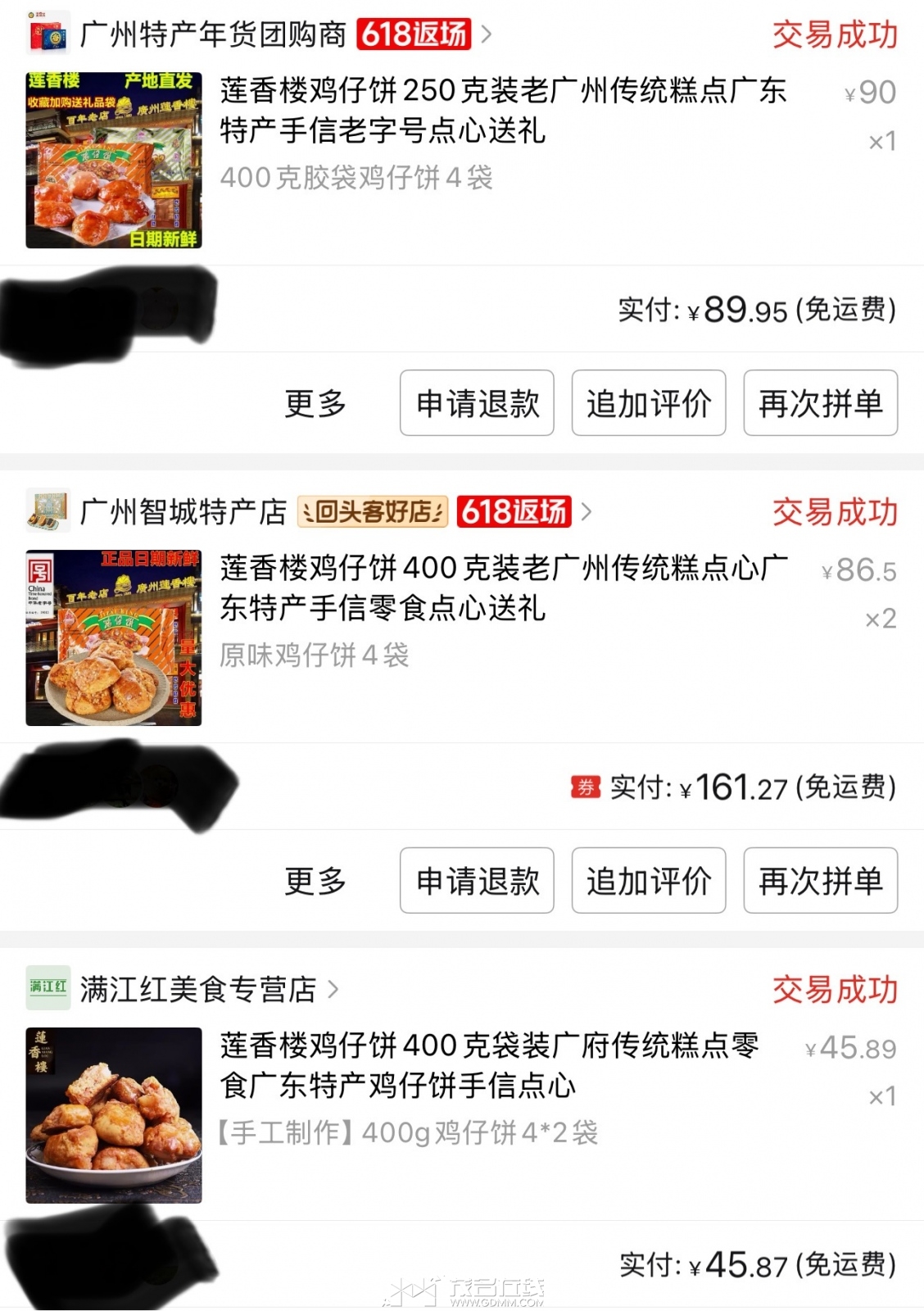Add a follow-up review to the ¥89.95 order
The image size is (924, 1311).
click(648, 403)
